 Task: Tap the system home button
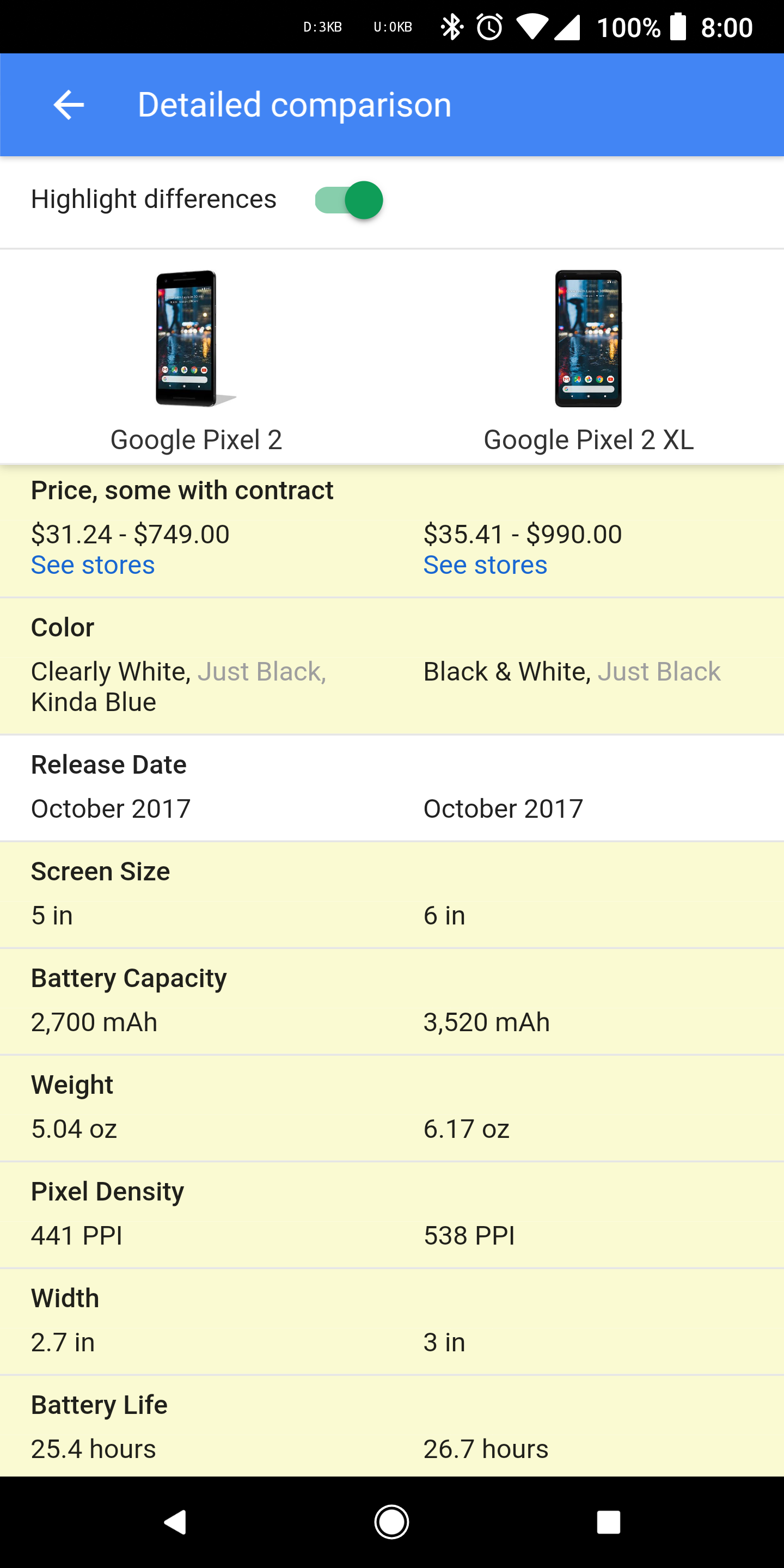391,1522
